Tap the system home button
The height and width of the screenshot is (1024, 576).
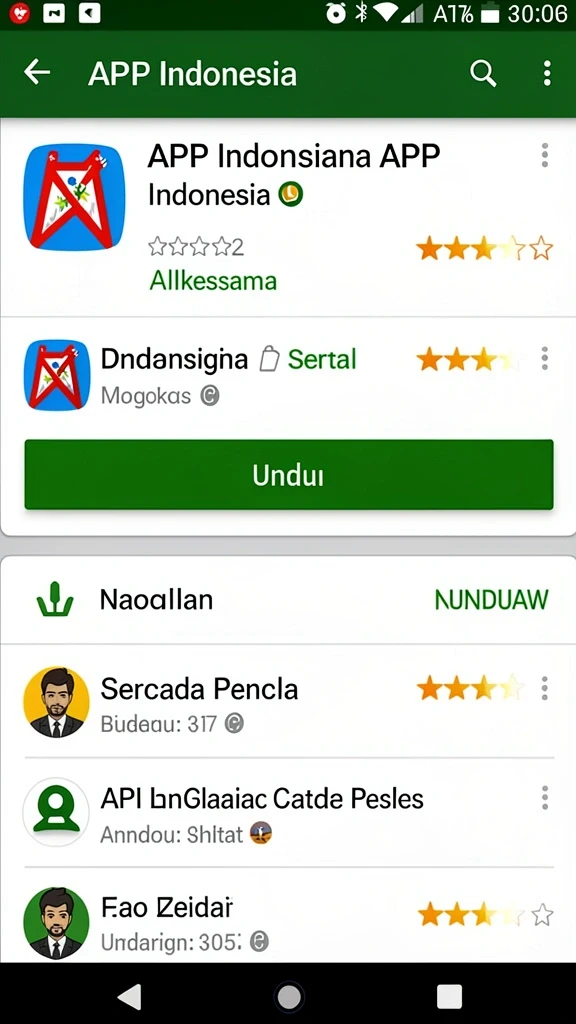click(289, 997)
